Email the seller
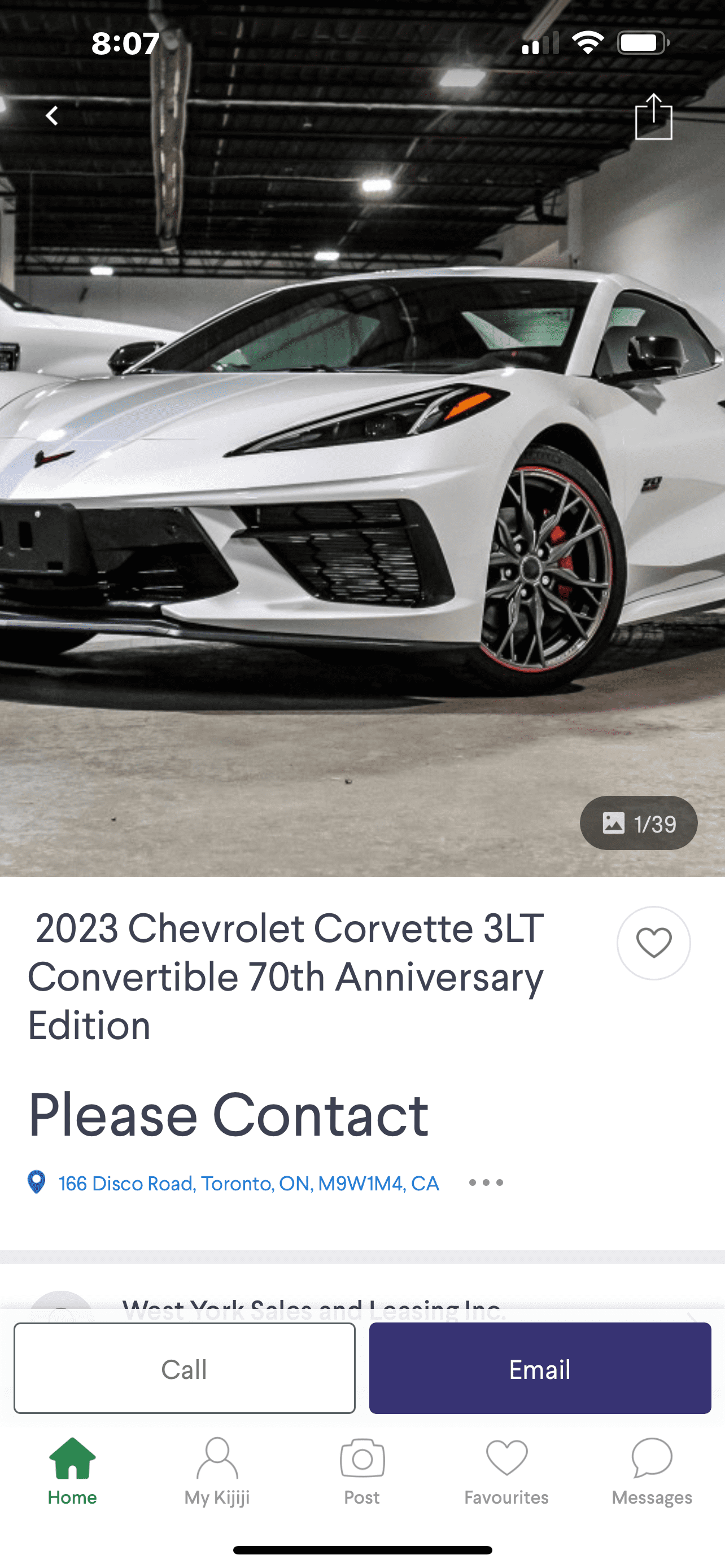725x1568 pixels. (540, 1369)
